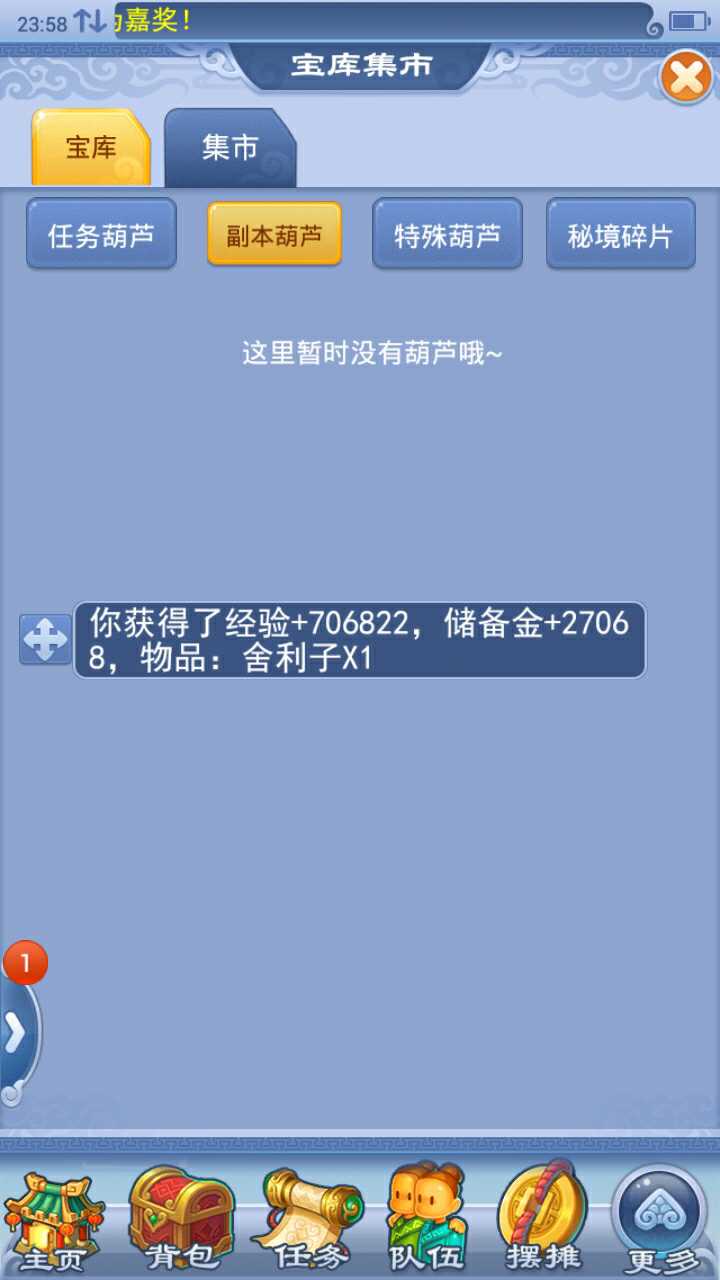The height and width of the screenshot is (1280, 720).
Task: Switch to the 集市 tab
Action: (x=230, y=149)
